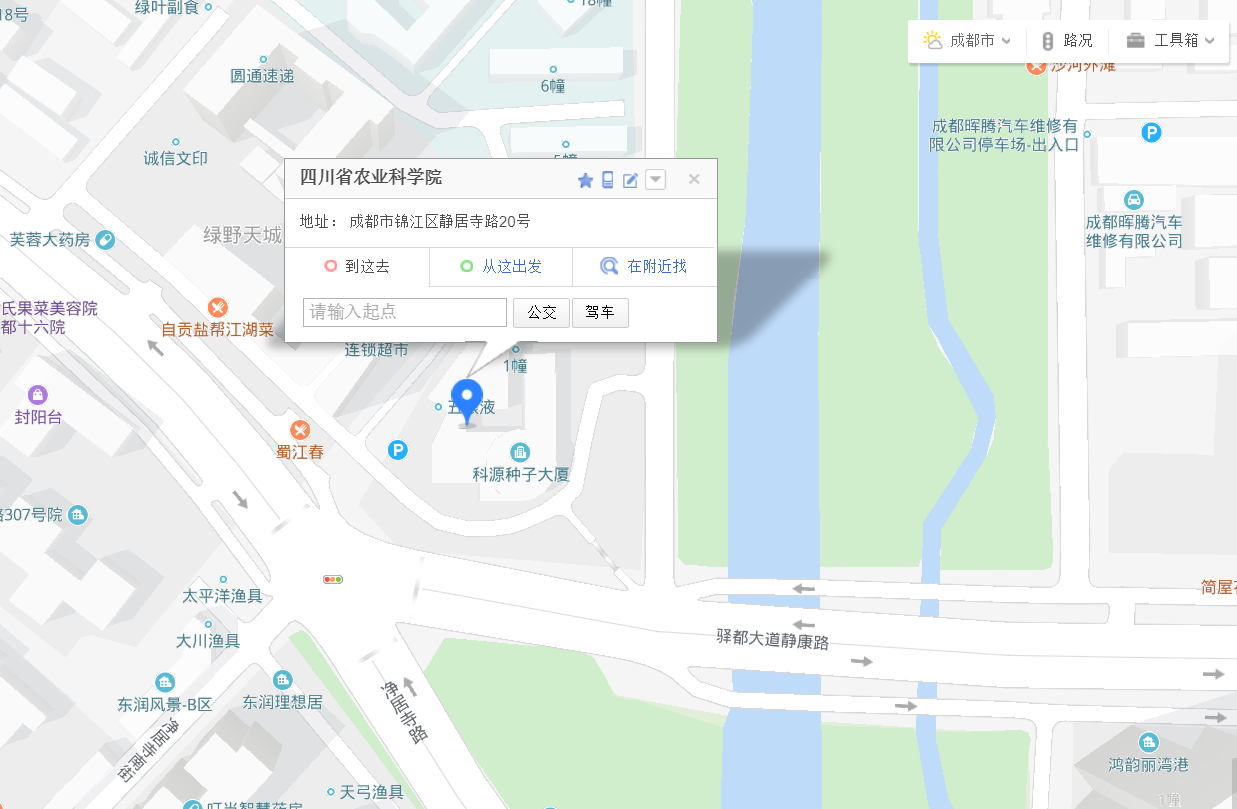1237x809 pixels.
Task: Select the 自贡盐帮江湖菜 restaurant marker
Action: 218,307
